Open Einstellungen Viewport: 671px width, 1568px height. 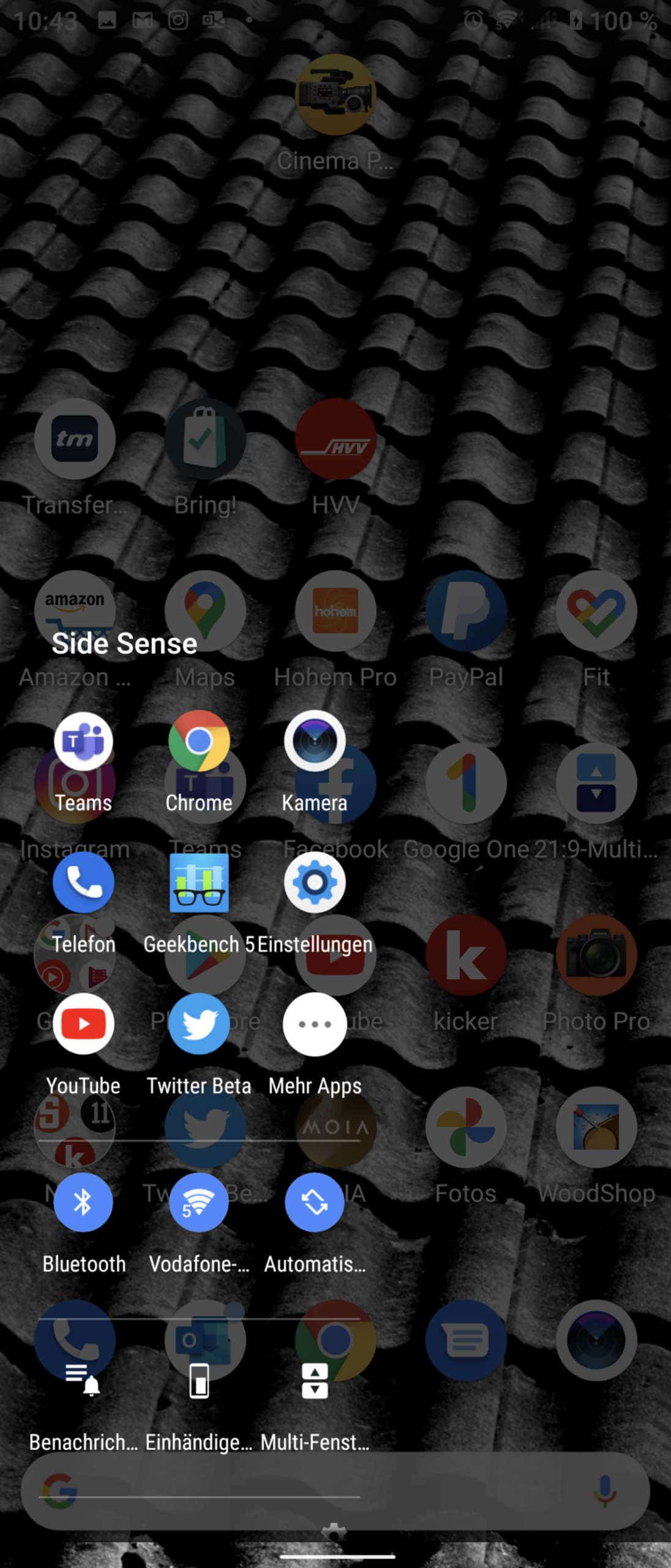315,883
